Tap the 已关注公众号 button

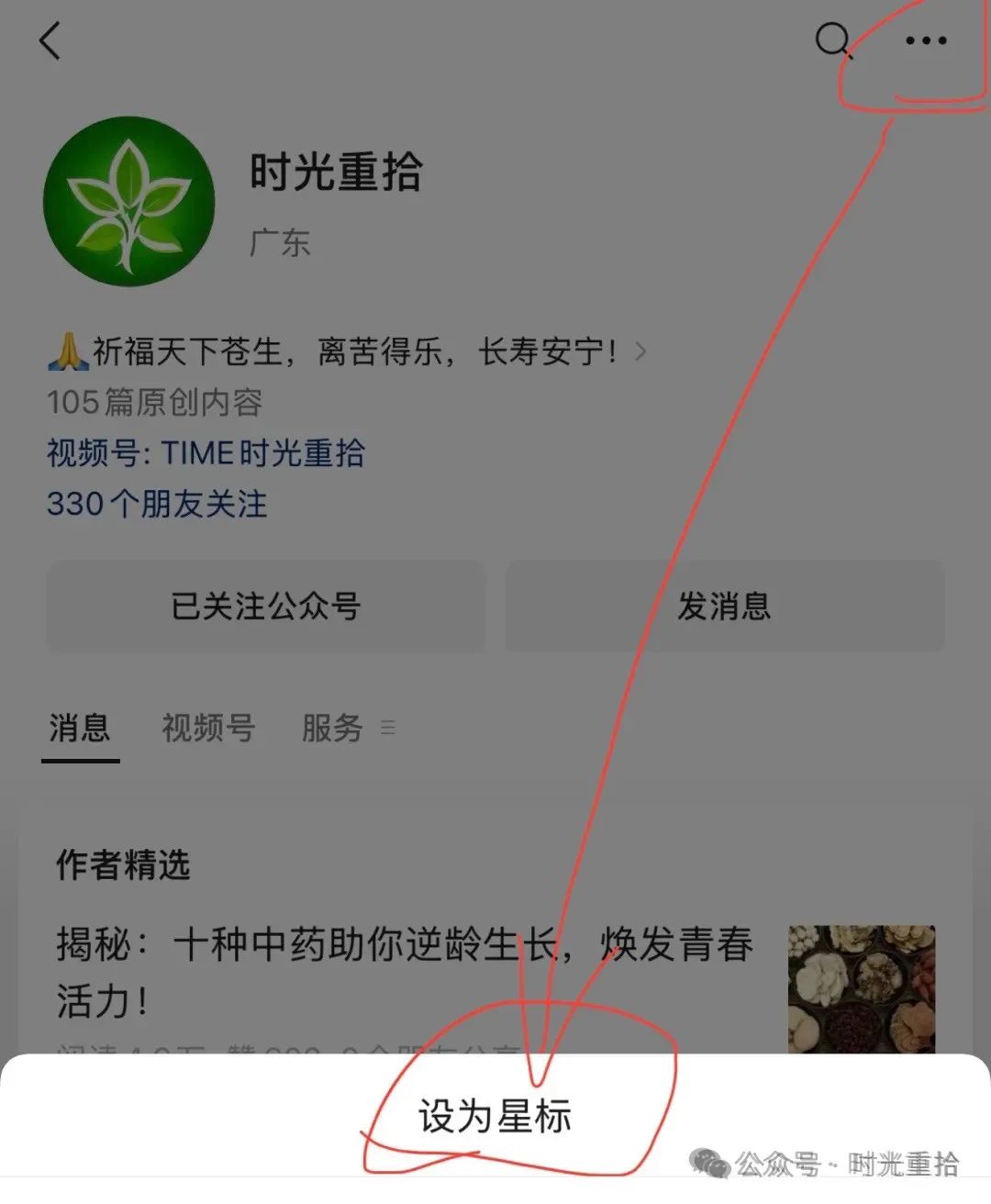(265, 607)
